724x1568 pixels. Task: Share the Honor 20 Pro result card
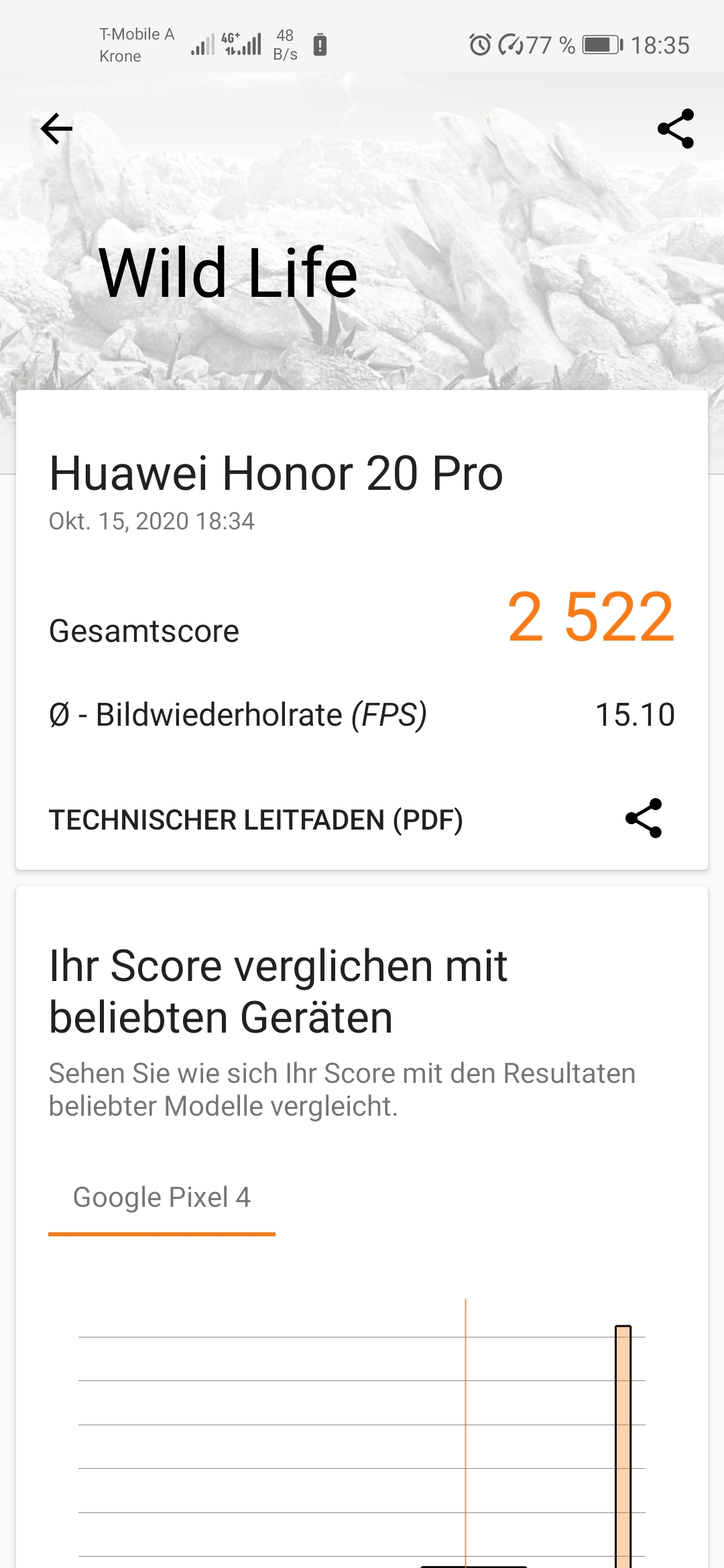click(644, 818)
